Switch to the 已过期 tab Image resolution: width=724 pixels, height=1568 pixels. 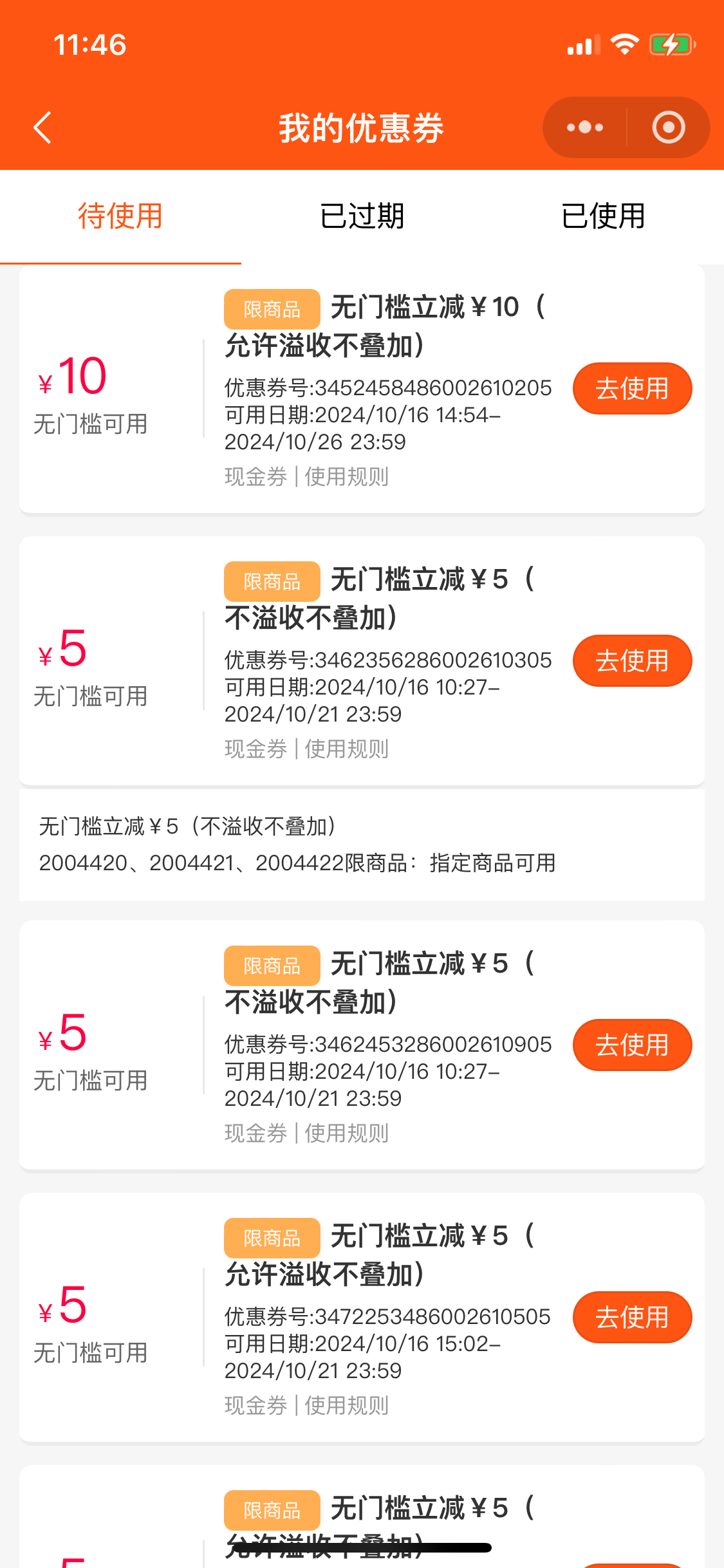[362, 216]
